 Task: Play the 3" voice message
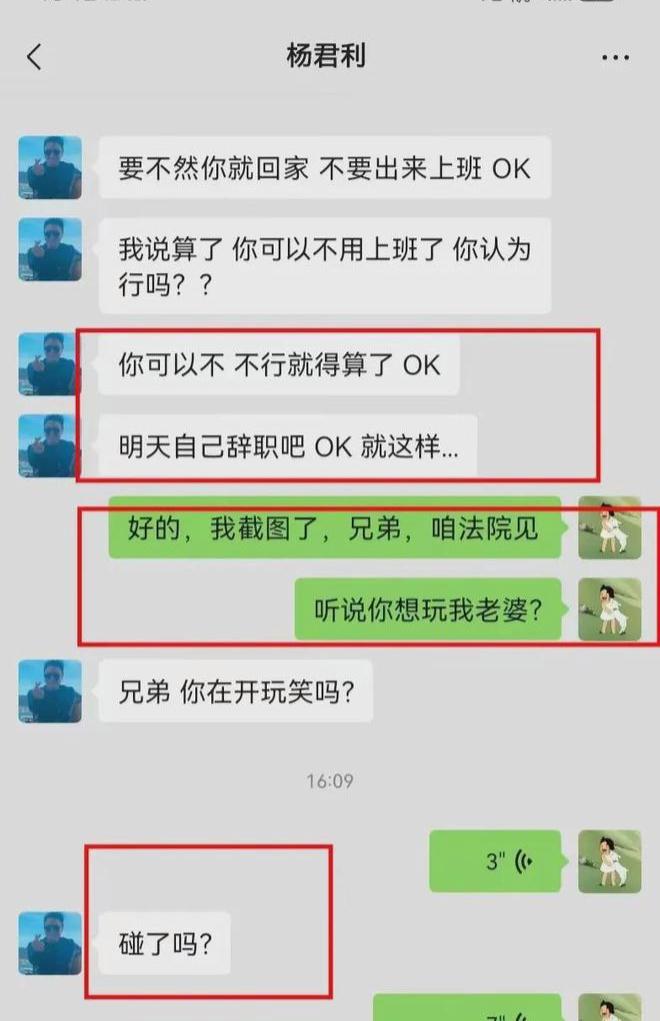tap(496, 860)
